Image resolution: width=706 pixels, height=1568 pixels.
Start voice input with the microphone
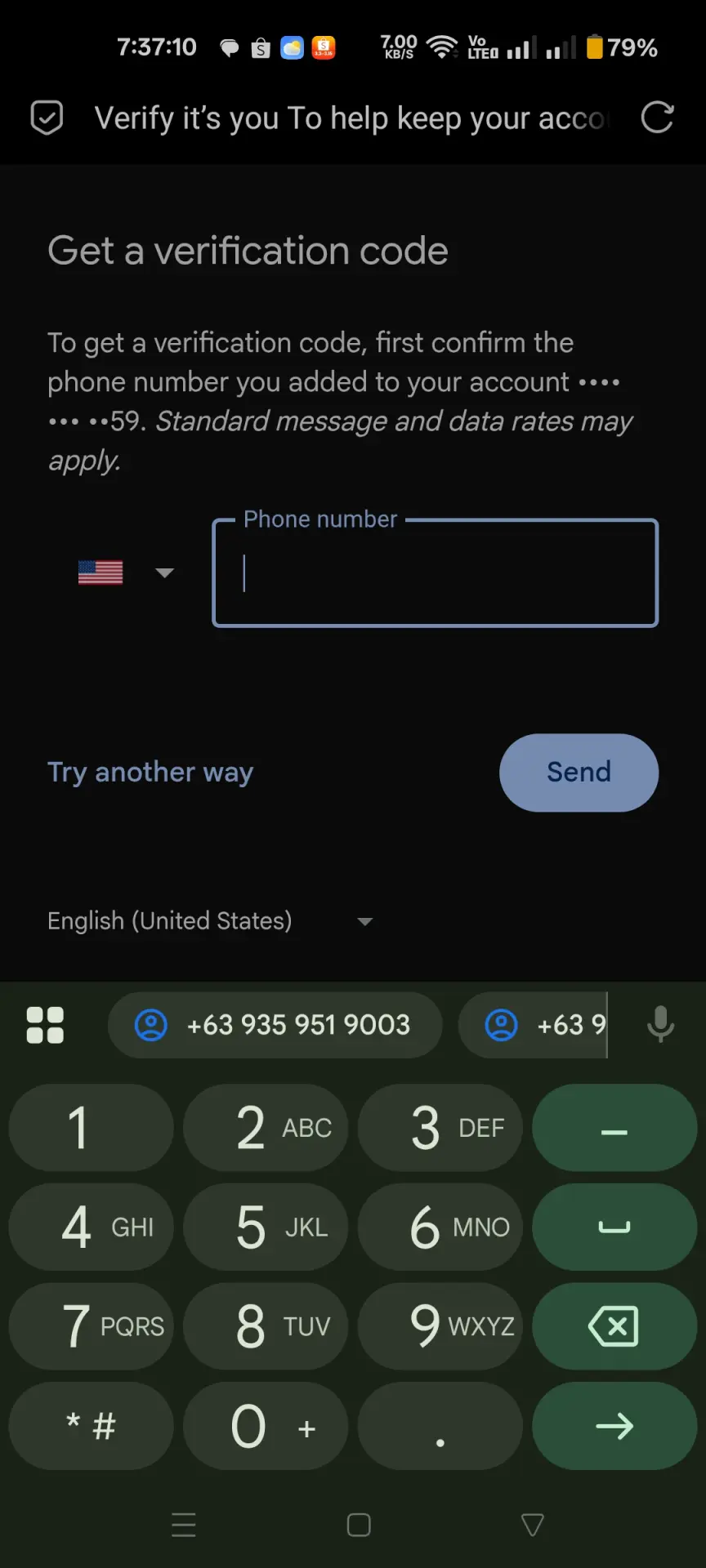tap(660, 1024)
